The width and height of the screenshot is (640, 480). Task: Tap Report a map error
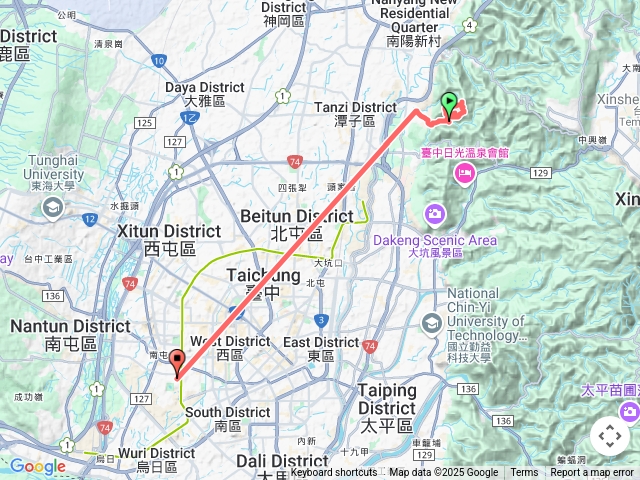point(593,473)
